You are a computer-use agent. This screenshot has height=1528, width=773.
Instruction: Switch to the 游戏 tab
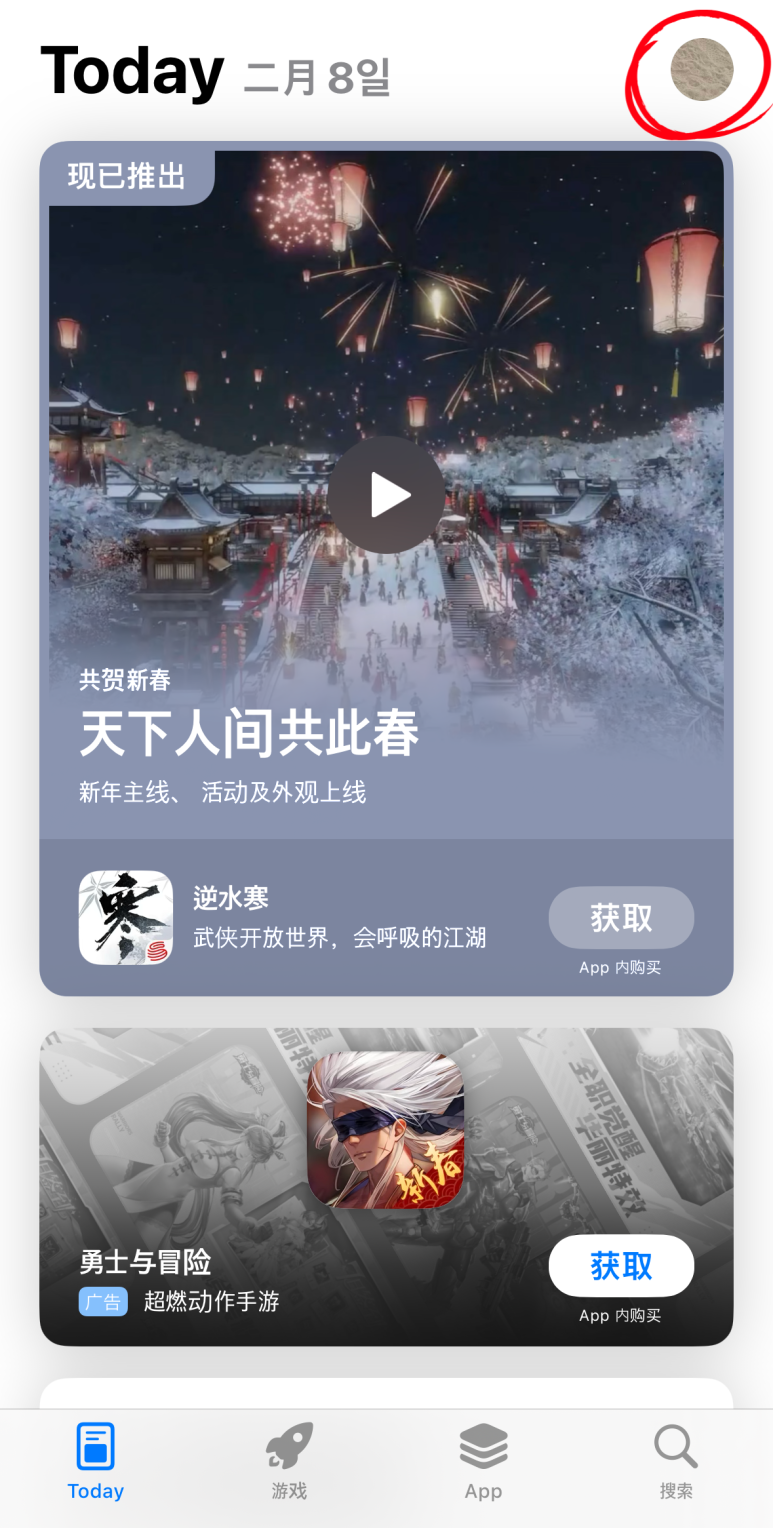tap(289, 1462)
